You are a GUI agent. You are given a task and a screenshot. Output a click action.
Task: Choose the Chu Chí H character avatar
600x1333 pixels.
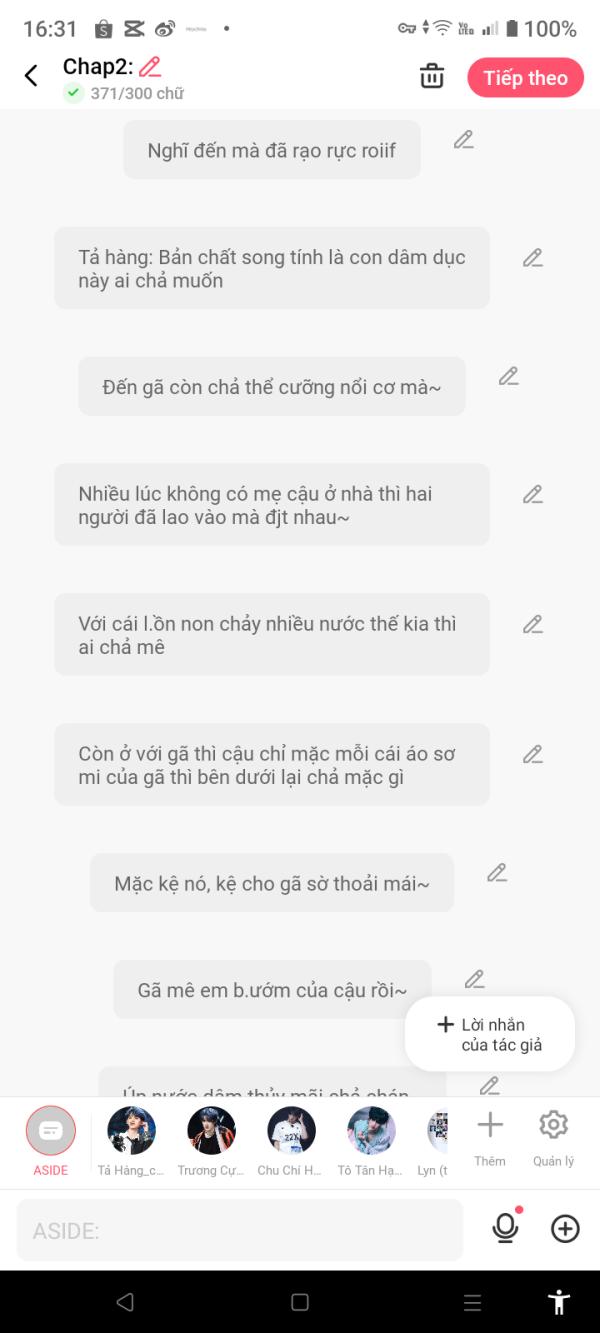291,1131
